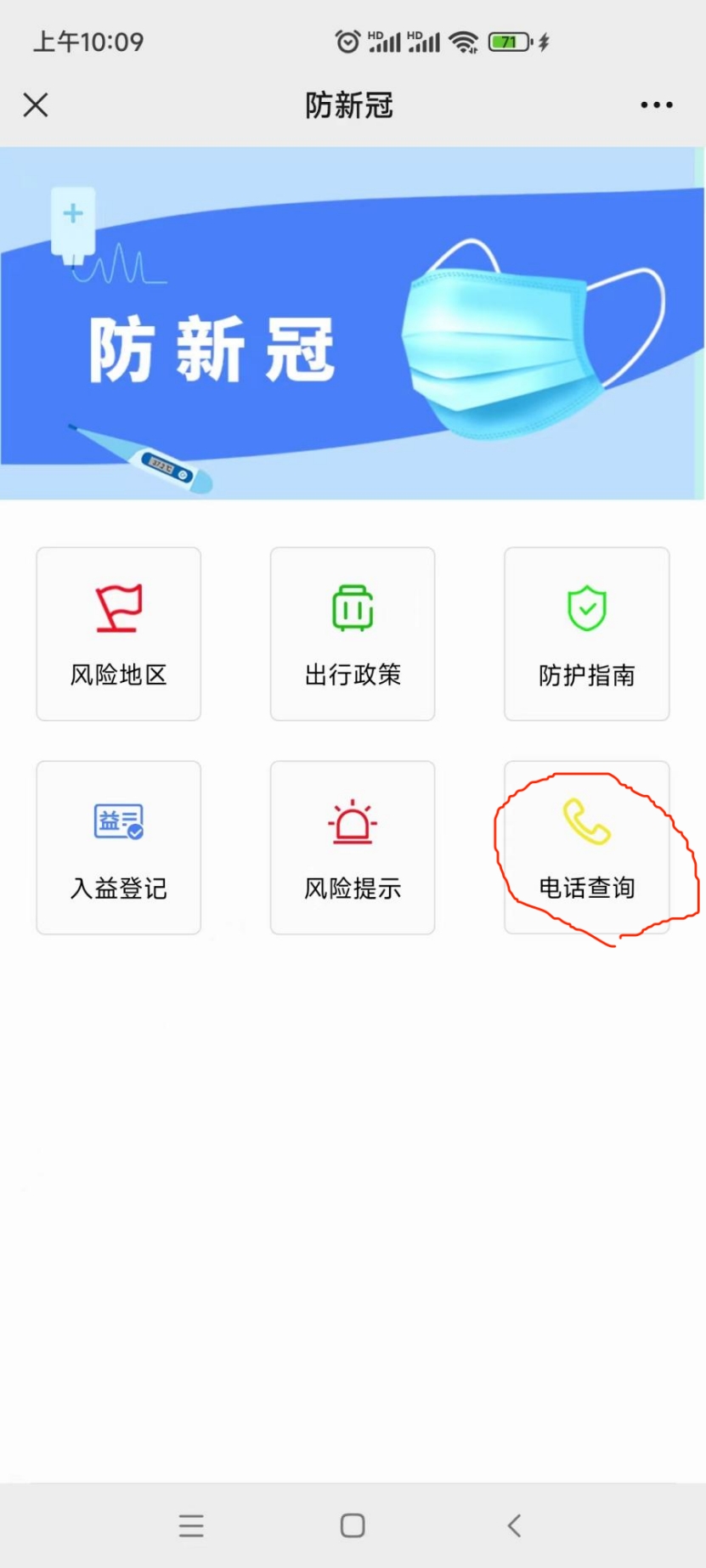Check 风险提示 risk alerts

[x=353, y=848]
